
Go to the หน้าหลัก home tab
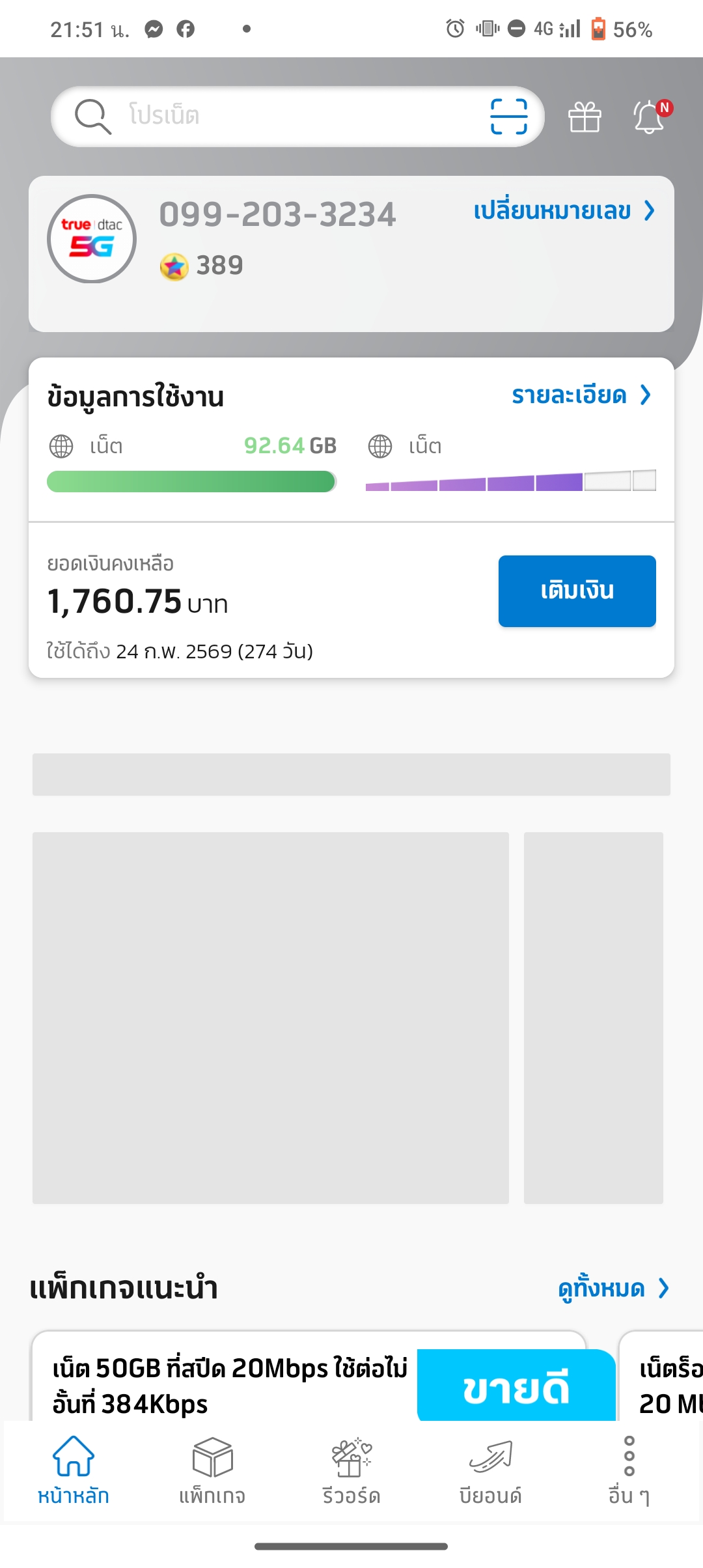74,1472
